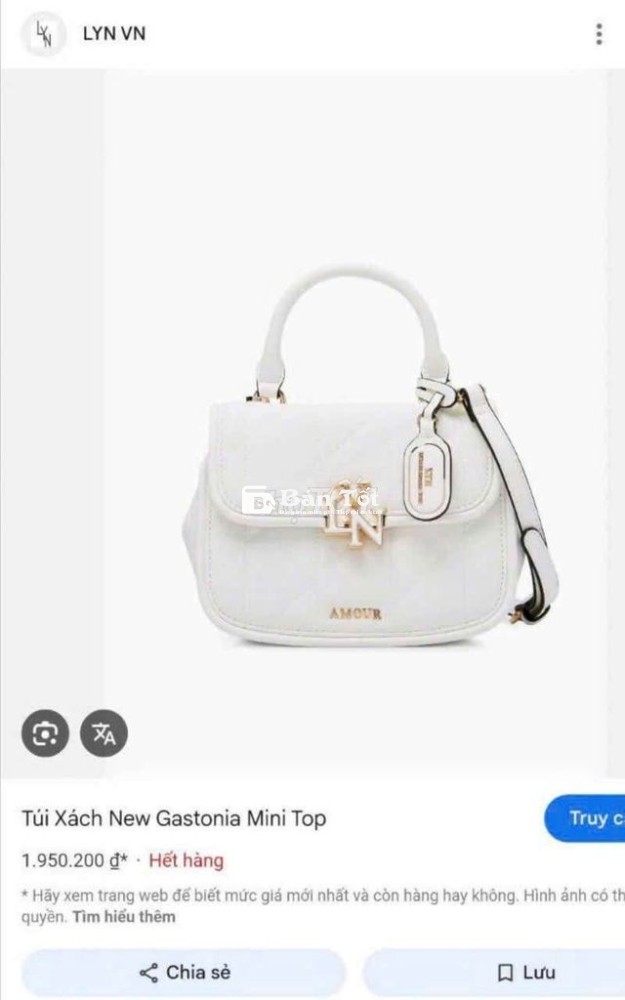Image resolution: width=625 pixels, height=1000 pixels.
Task: Open the Tìm hiểu thêm link
Action: 124,917
